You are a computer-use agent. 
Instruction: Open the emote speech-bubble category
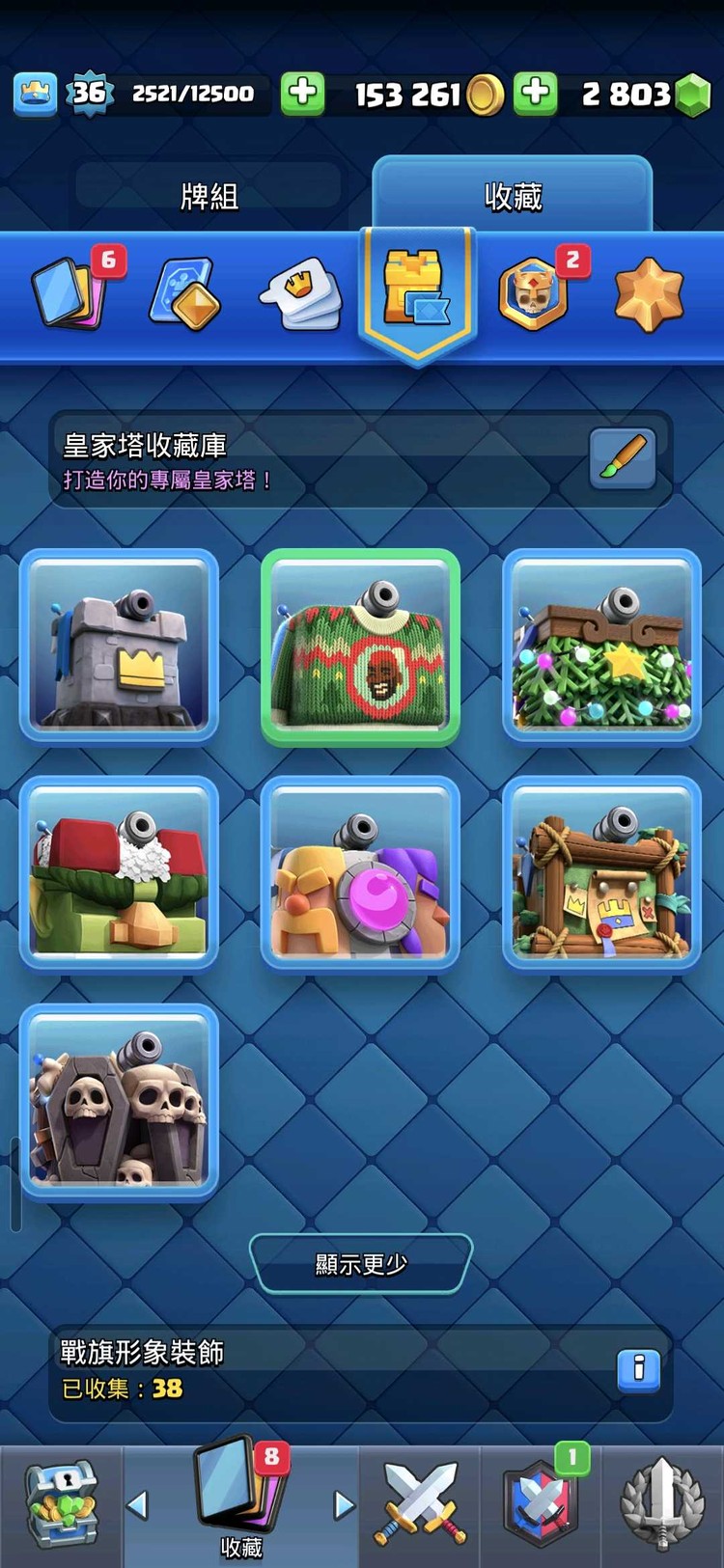click(x=301, y=292)
